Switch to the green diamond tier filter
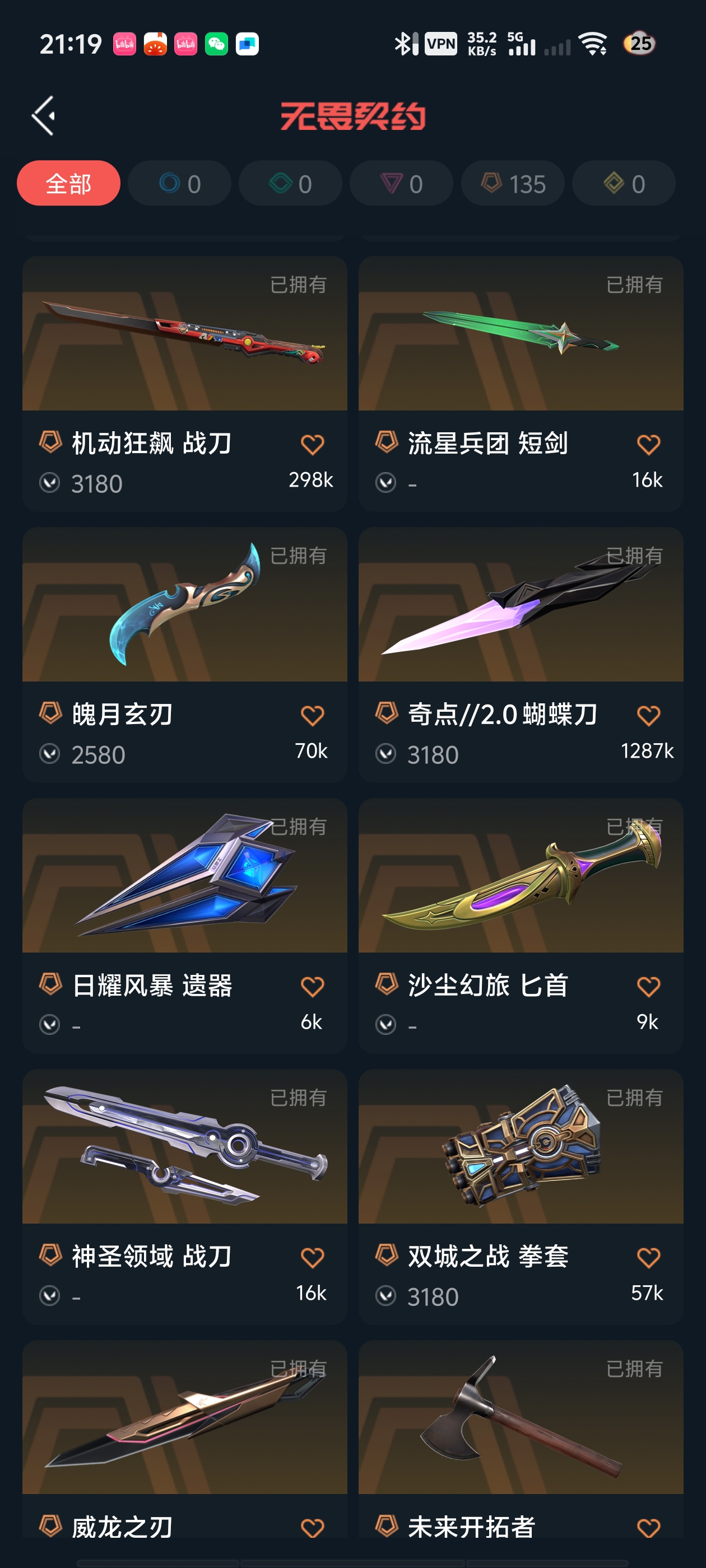 click(290, 183)
